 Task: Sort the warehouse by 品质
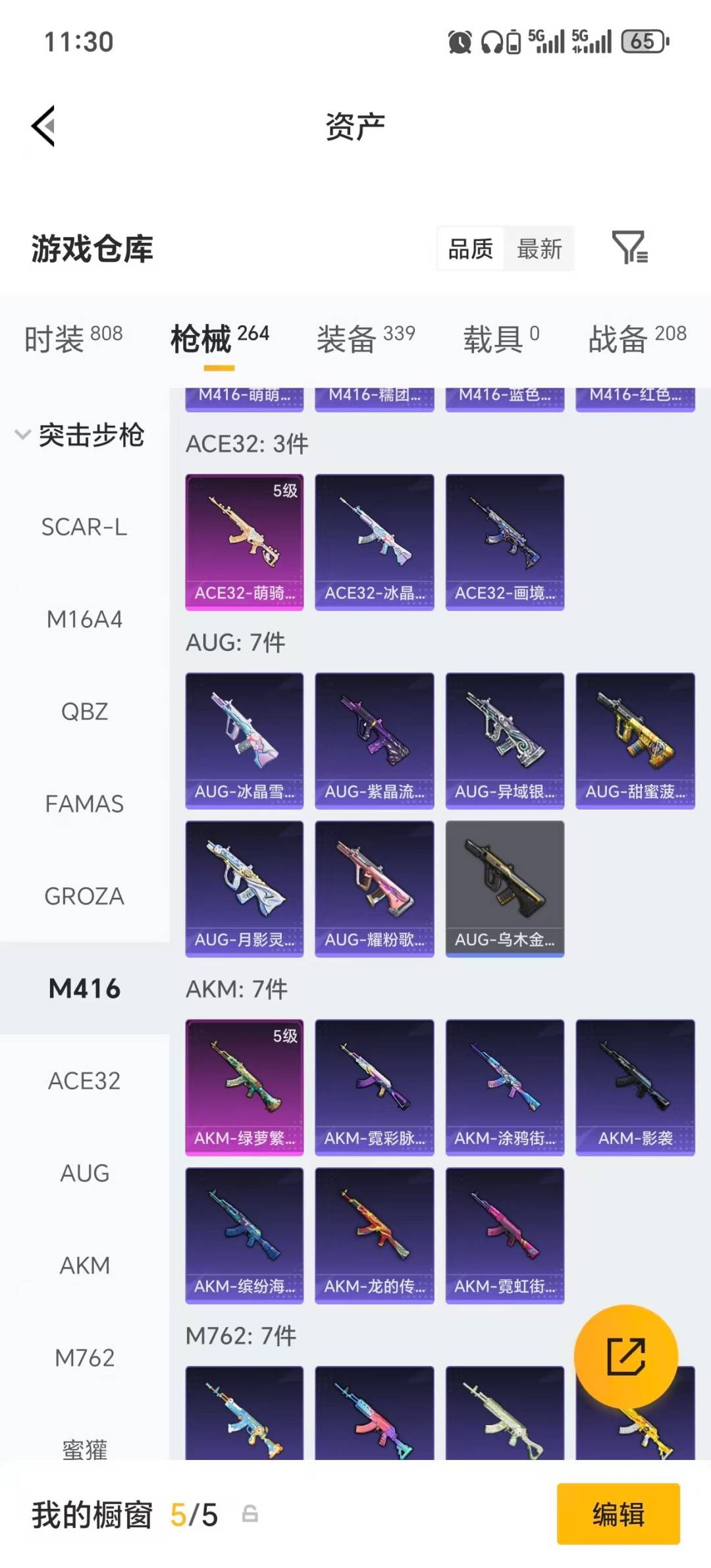click(470, 249)
